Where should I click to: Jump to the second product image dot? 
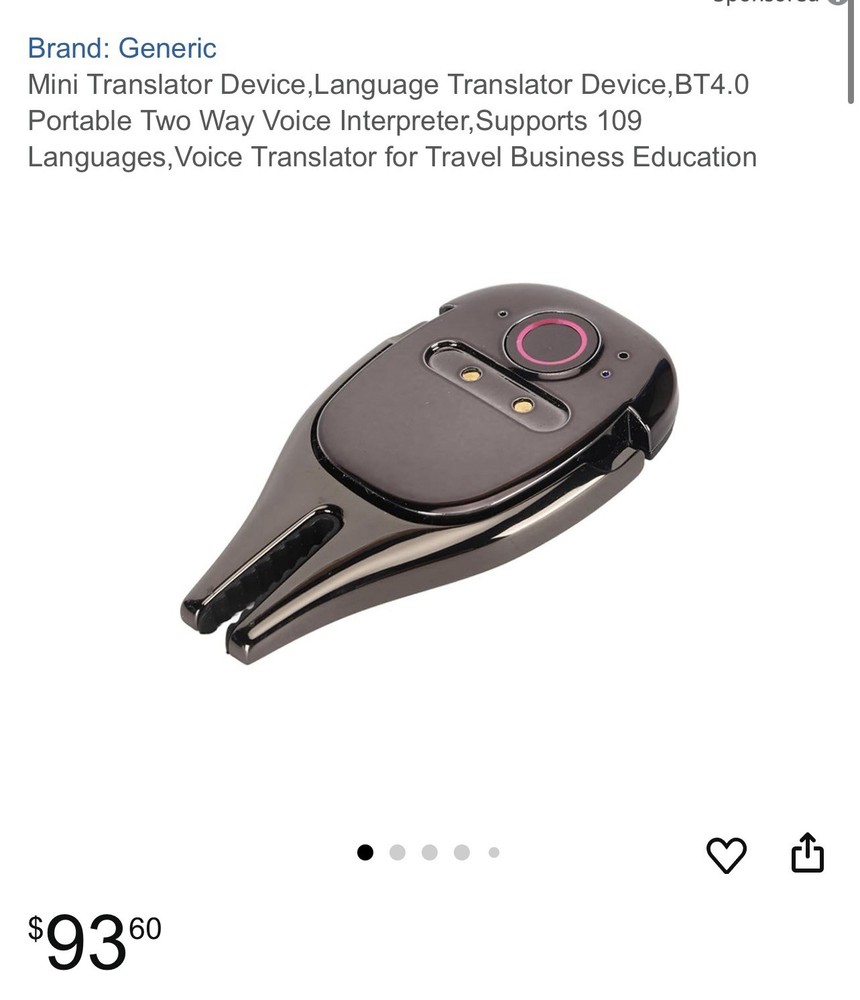point(397,852)
